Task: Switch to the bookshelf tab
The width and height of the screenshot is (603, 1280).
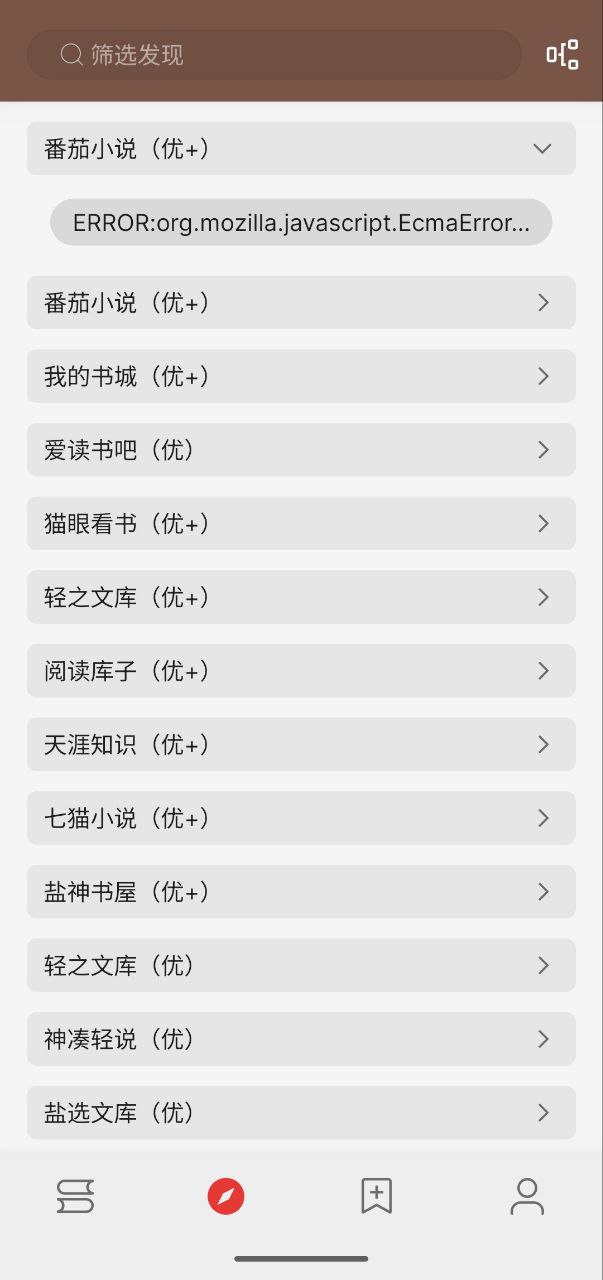Action: coord(75,1196)
